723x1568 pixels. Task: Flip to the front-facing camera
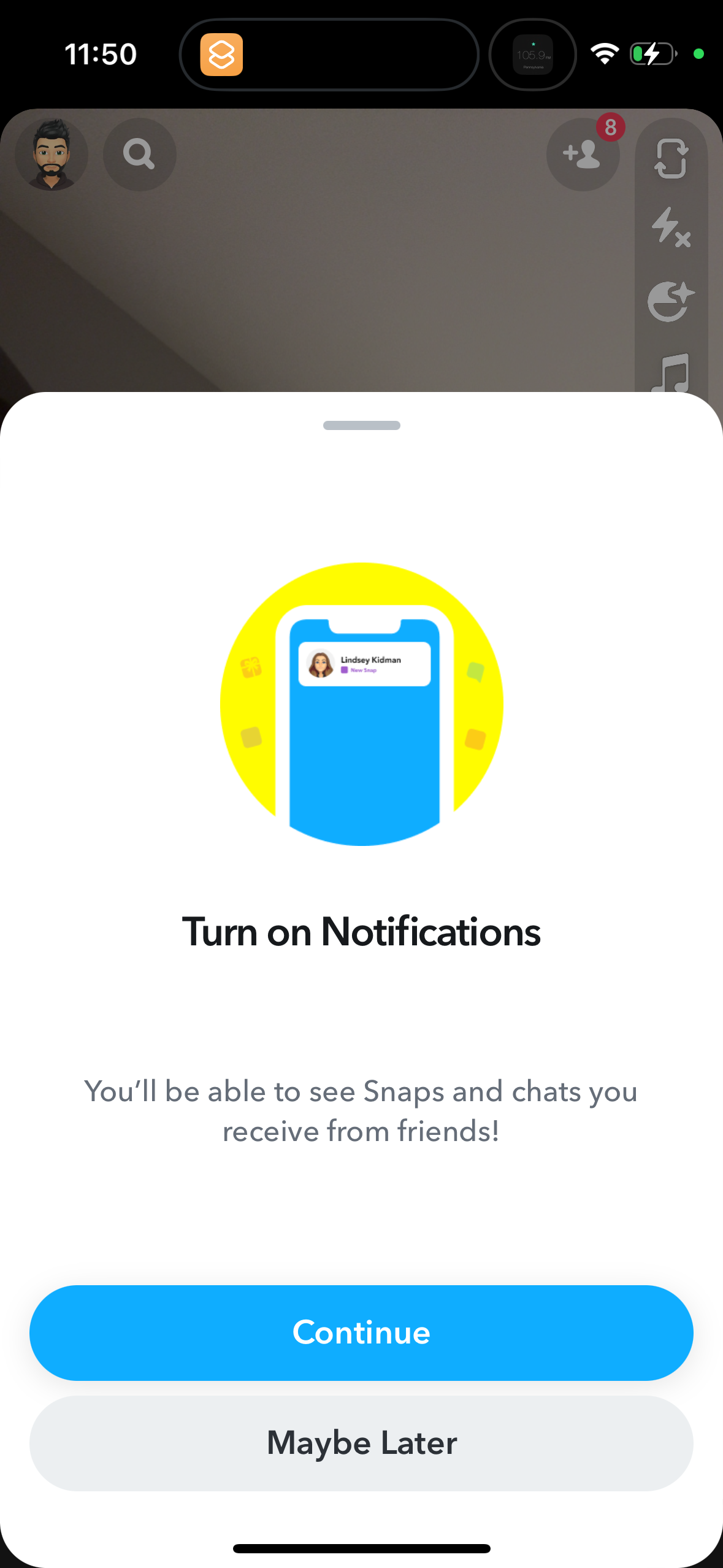(x=672, y=159)
